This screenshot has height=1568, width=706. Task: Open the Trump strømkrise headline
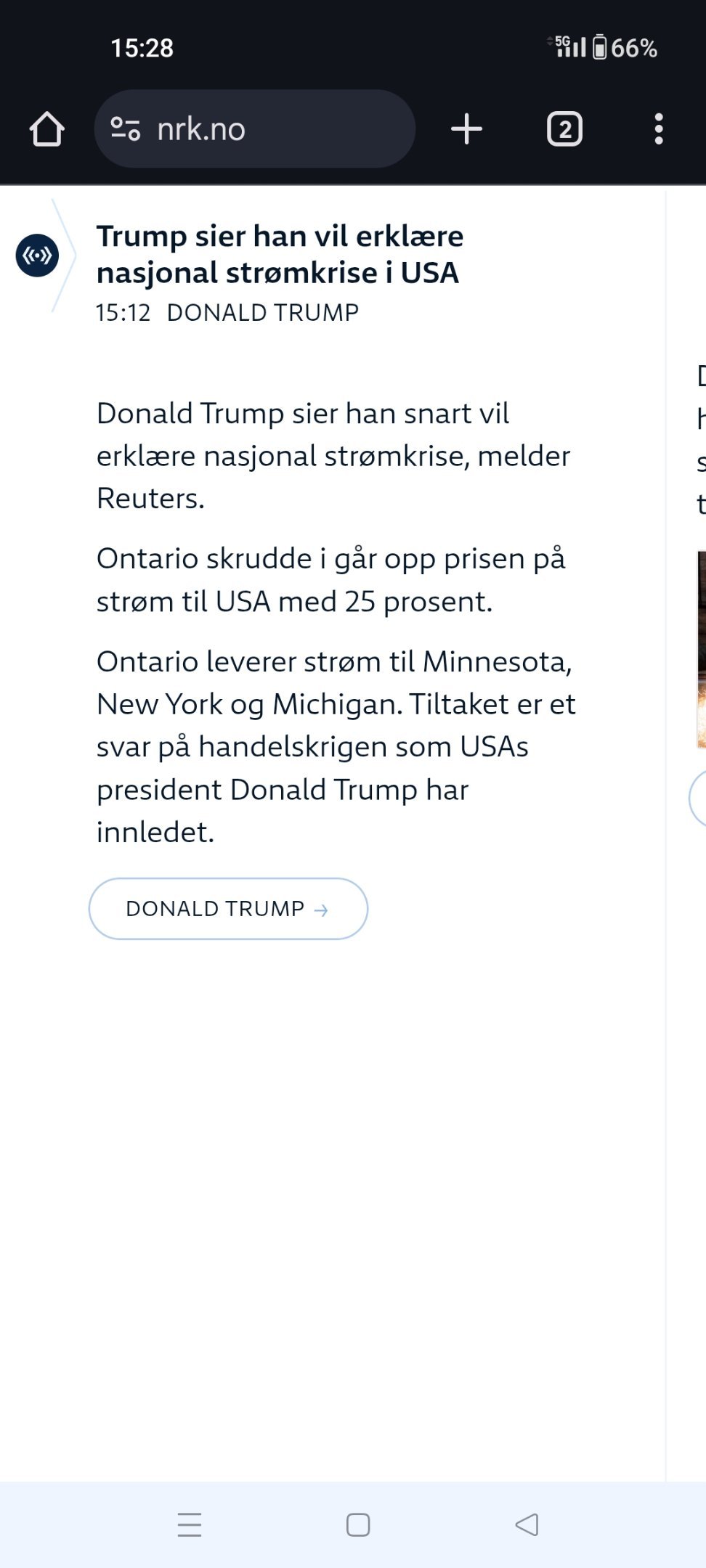point(279,254)
